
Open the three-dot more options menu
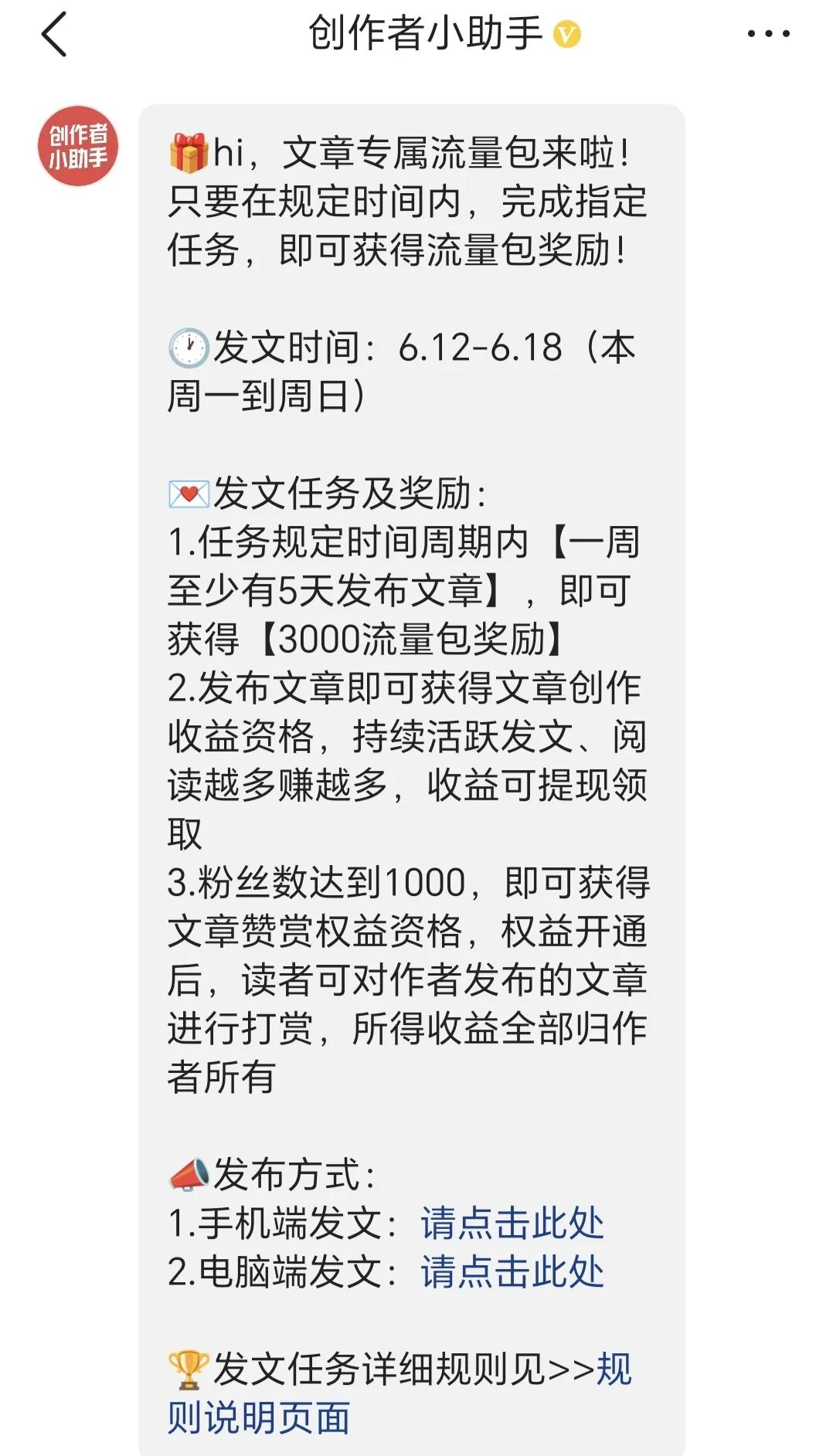click(x=765, y=32)
